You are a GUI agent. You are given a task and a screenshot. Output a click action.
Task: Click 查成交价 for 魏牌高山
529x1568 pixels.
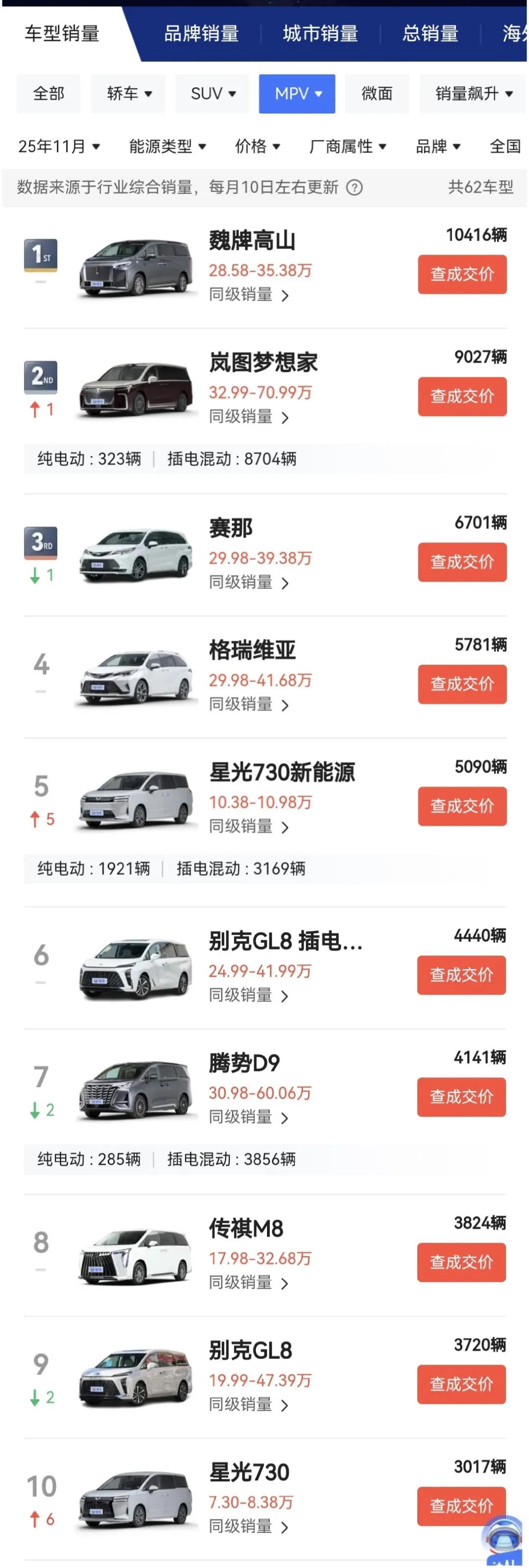point(462,275)
